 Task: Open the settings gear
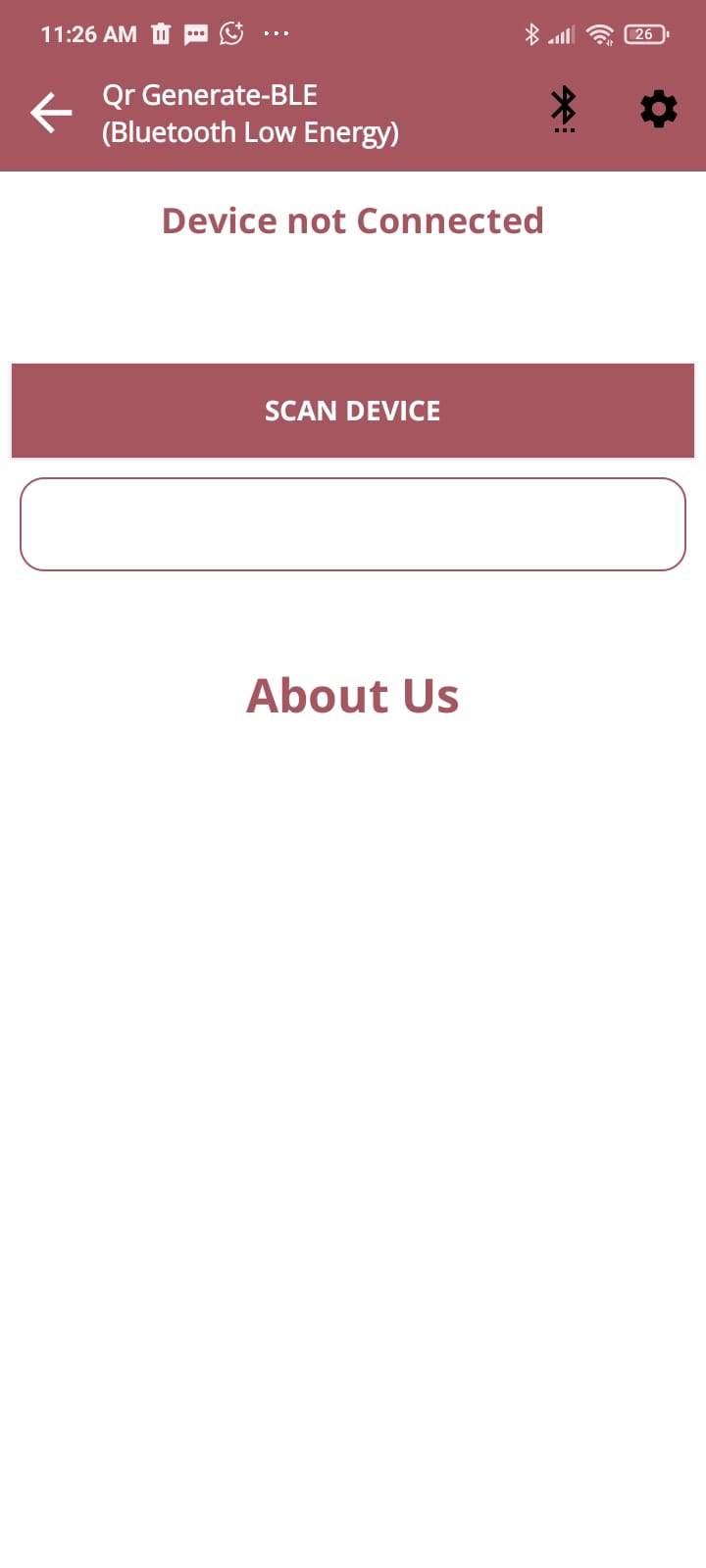[658, 109]
